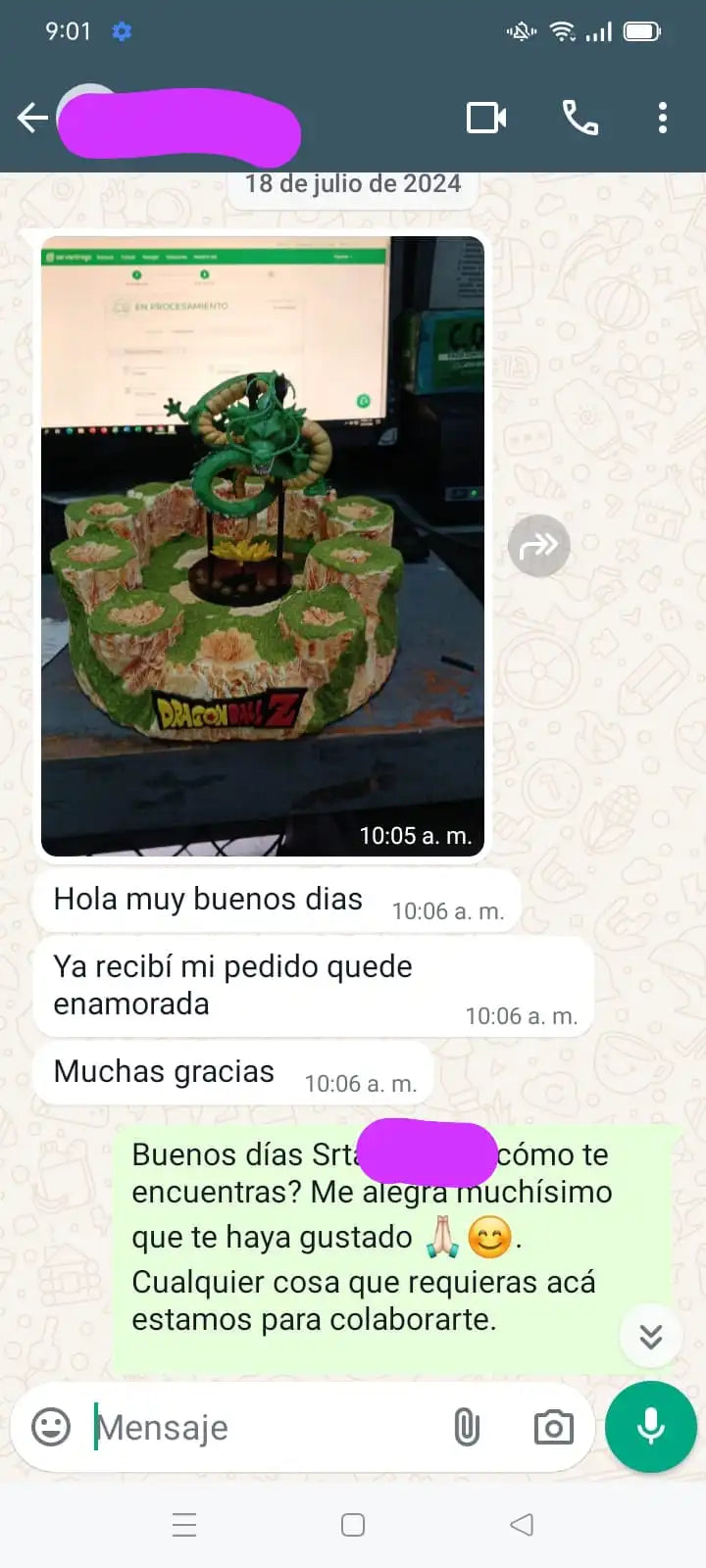Forward the photo message
Screen dimensions: 706x1568
[x=538, y=545]
